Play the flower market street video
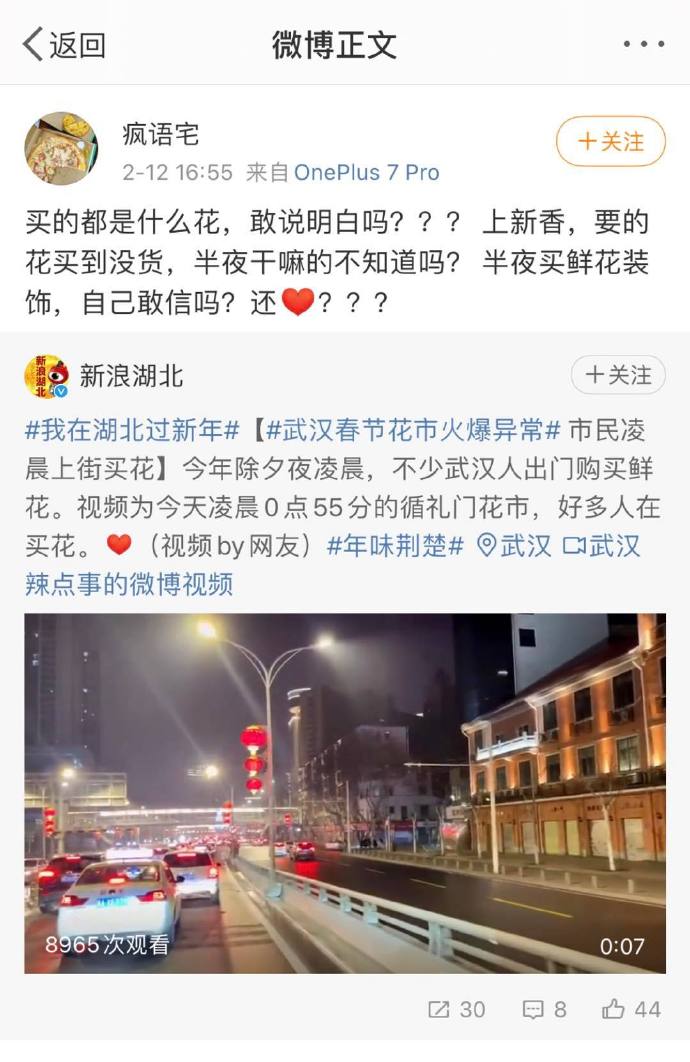The height and width of the screenshot is (1062, 690). click(345, 792)
